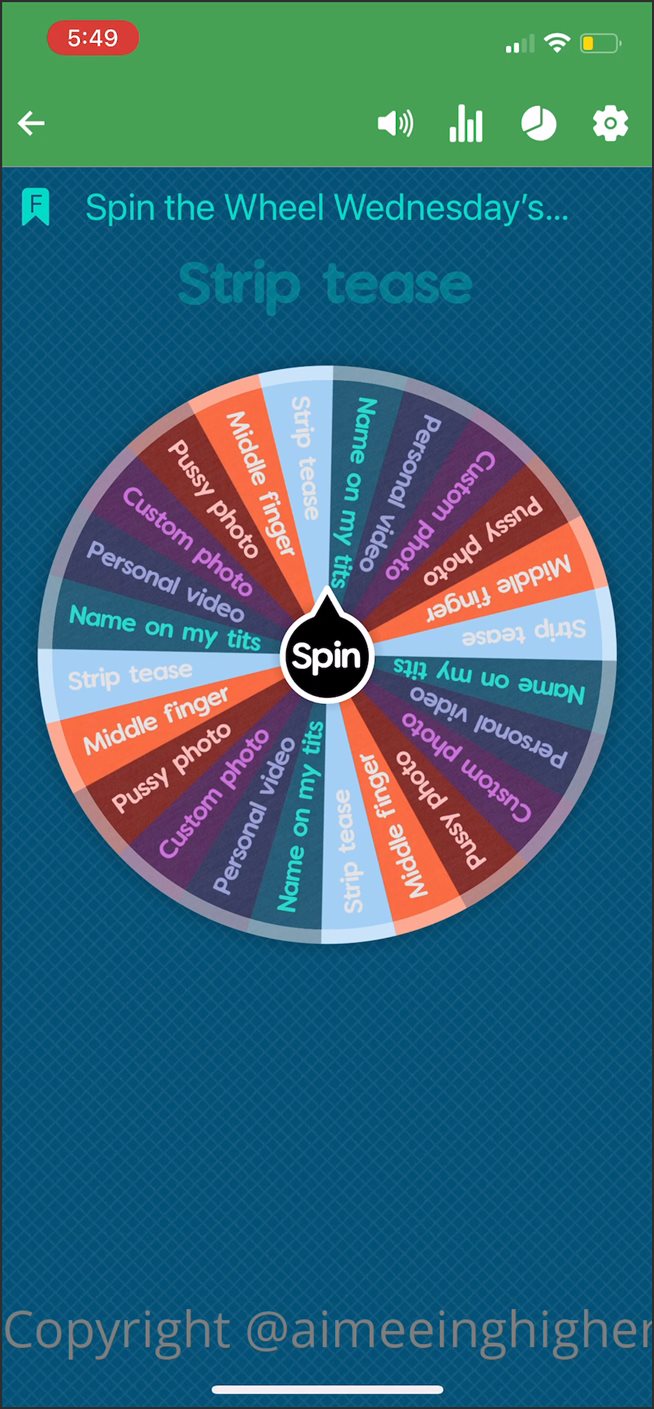
Task: Mute the wheel sound
Action: point(395,124)
